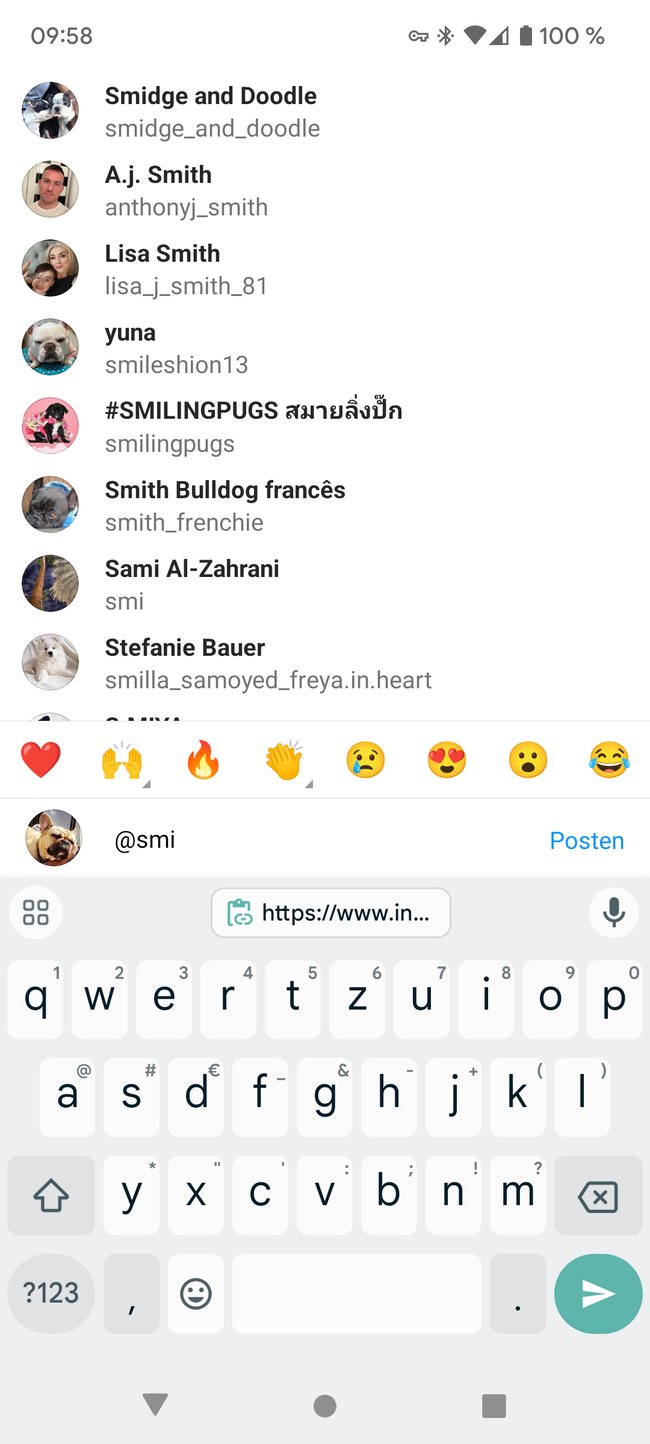
Task: Tap Posten to publish the comment
Action: (x=587, y=841)
